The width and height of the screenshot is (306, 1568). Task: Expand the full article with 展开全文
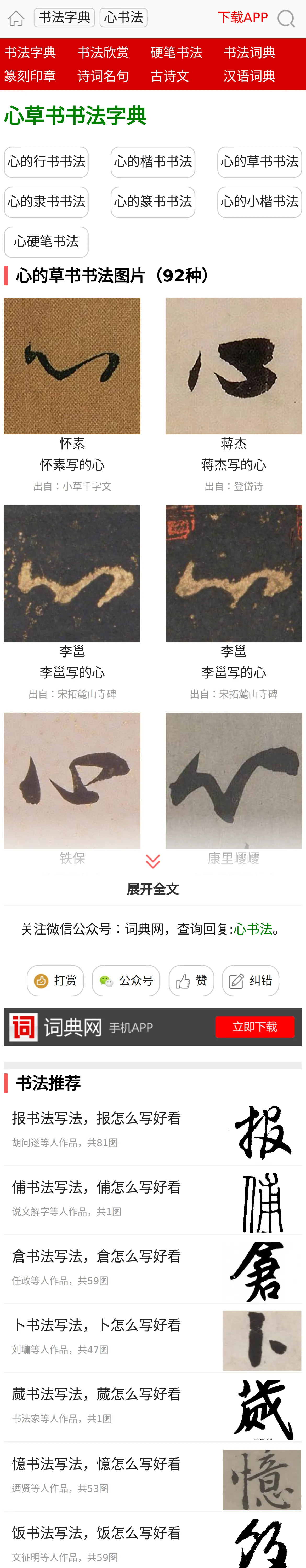[x=153, y=889]
